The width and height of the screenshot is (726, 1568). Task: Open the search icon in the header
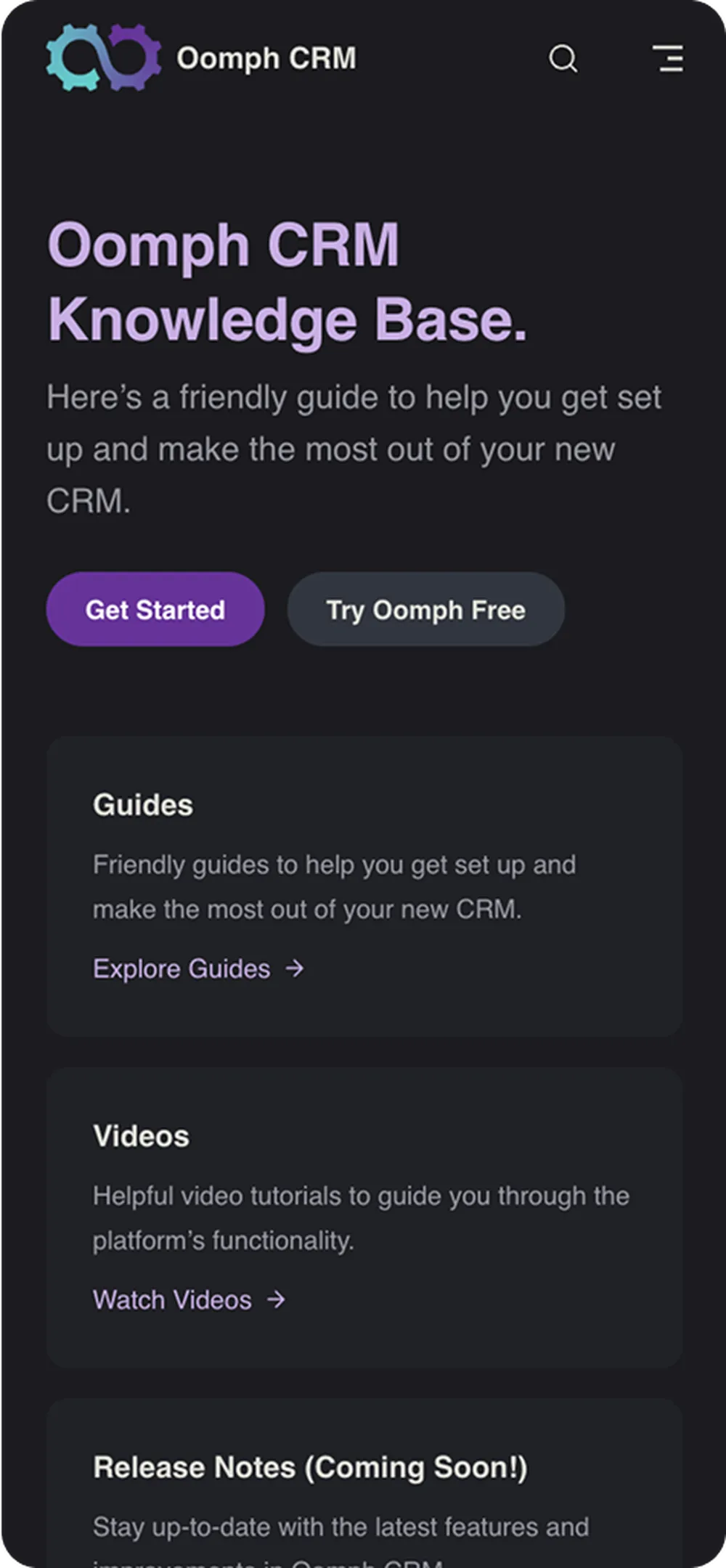pos(563,59)
